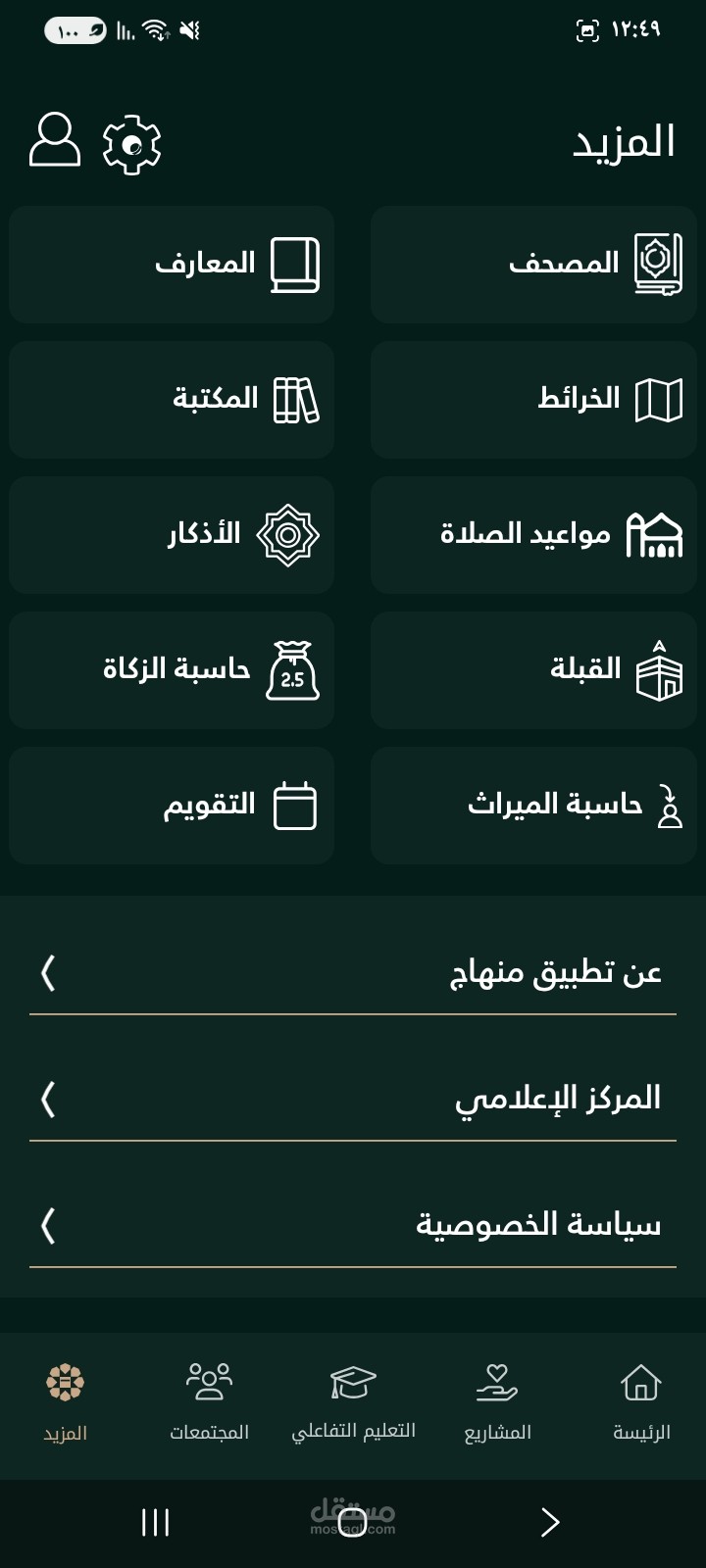Open the سياسة الخصوصية row
Screen dimensions: 706x1568
coord(353,1225)
